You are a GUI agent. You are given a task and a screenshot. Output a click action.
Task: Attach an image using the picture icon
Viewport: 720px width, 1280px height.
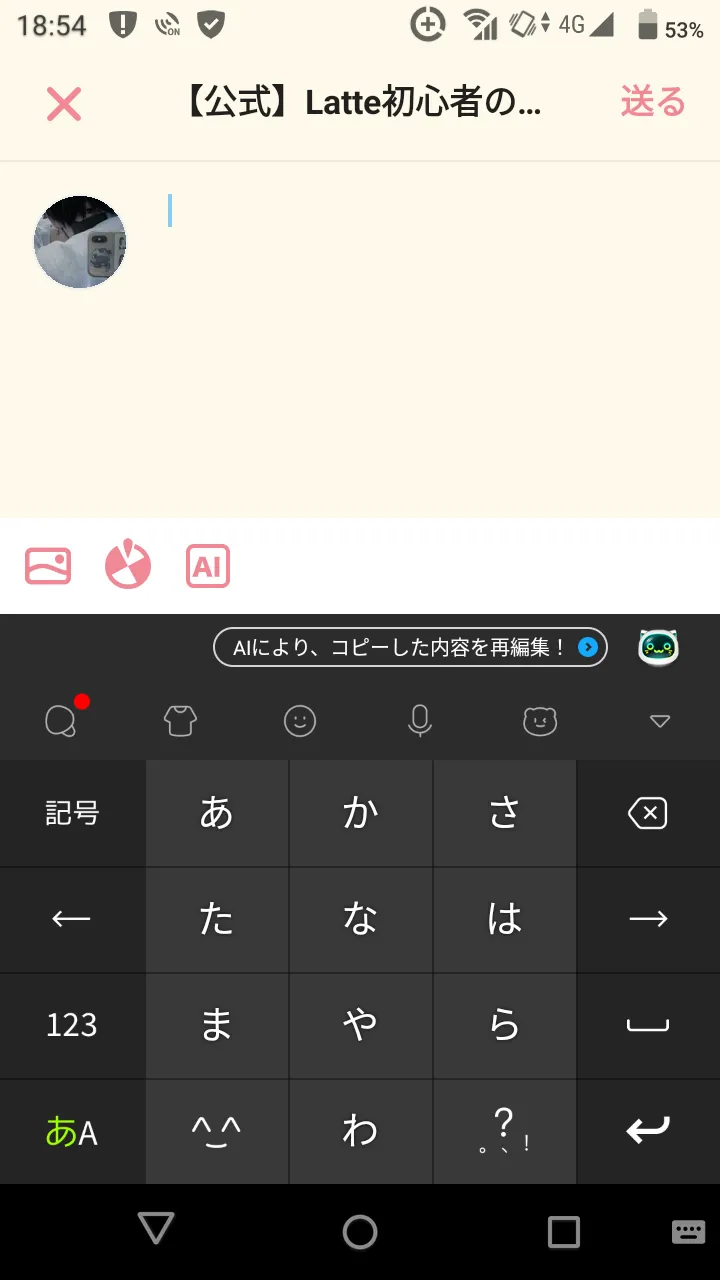(x=48, y=566)
